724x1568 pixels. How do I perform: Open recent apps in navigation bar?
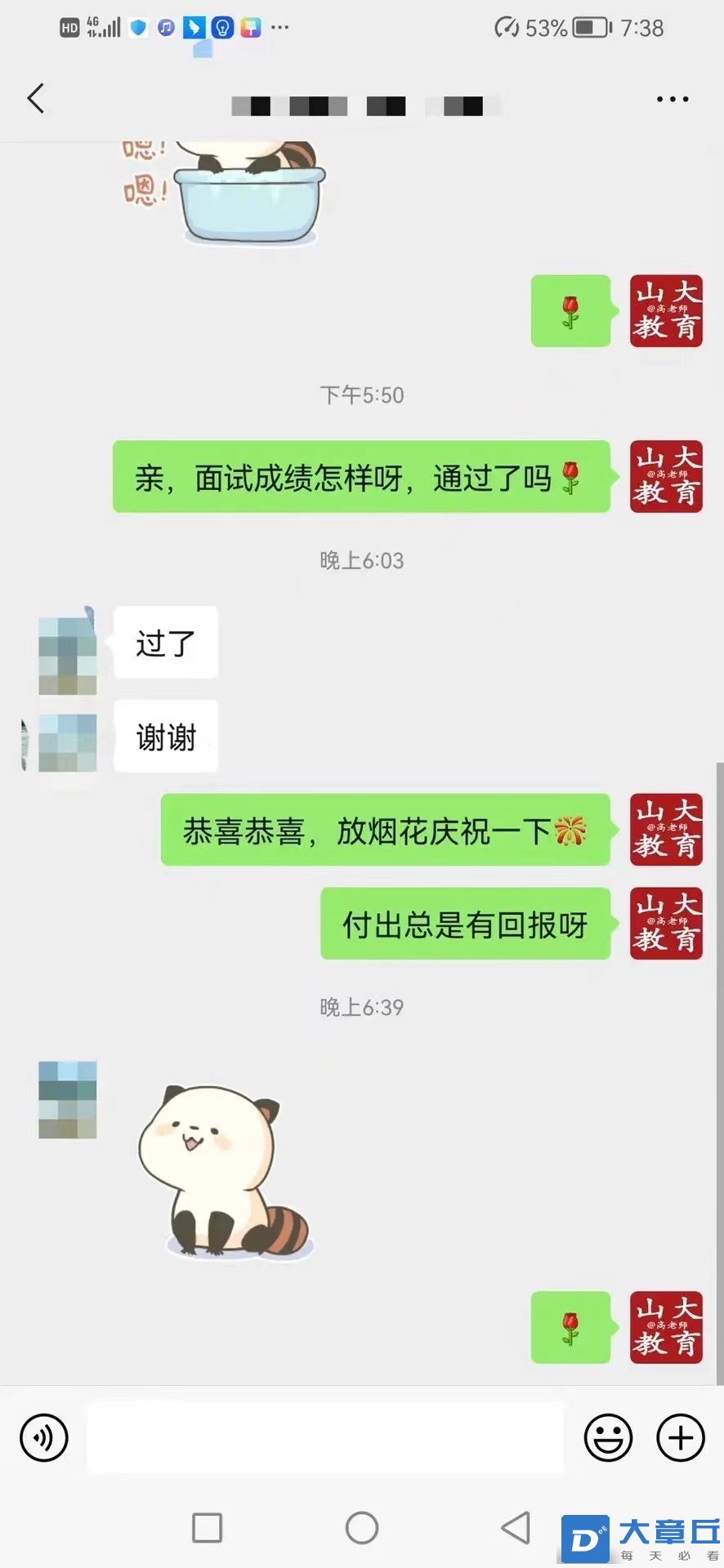(207, 1527)
